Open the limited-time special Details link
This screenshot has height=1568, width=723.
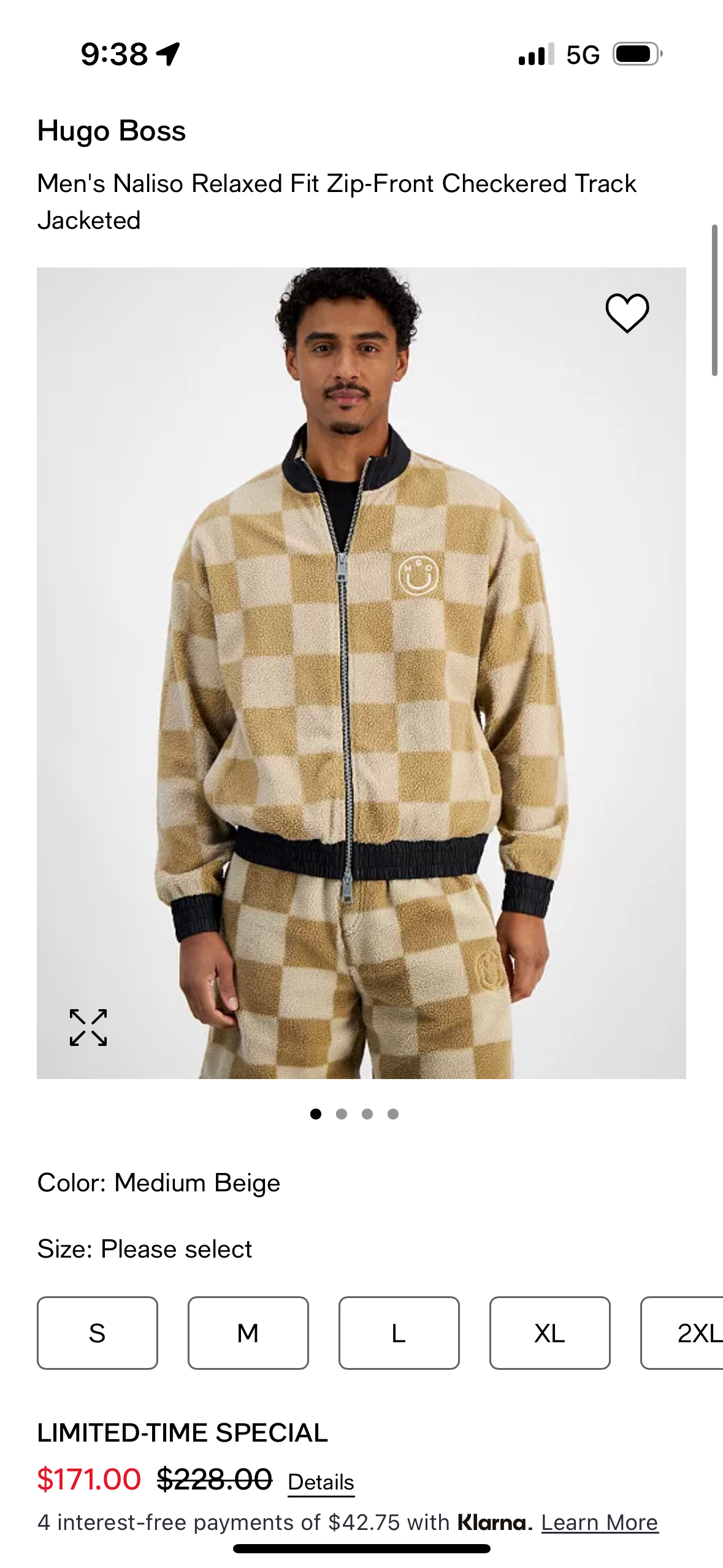point(321,1482)
